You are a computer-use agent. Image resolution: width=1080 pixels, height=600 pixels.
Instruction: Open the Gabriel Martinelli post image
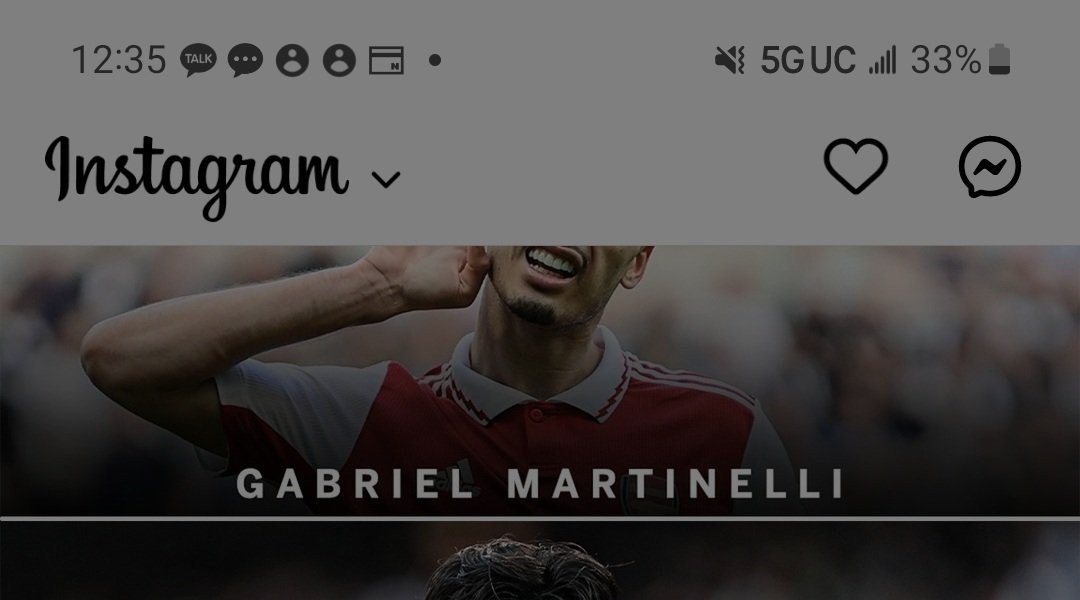(540, 380)
